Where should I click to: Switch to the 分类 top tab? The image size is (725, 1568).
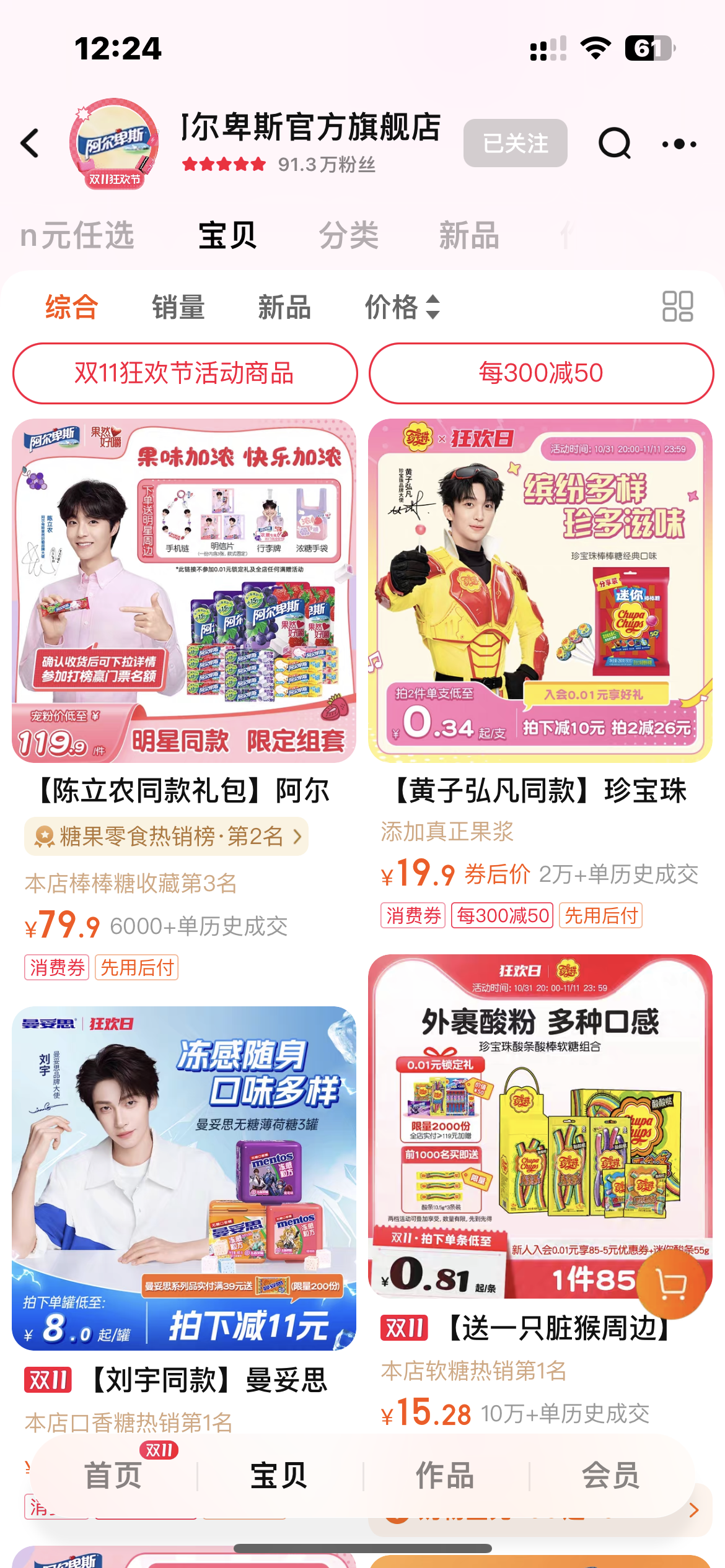(349, 235)
